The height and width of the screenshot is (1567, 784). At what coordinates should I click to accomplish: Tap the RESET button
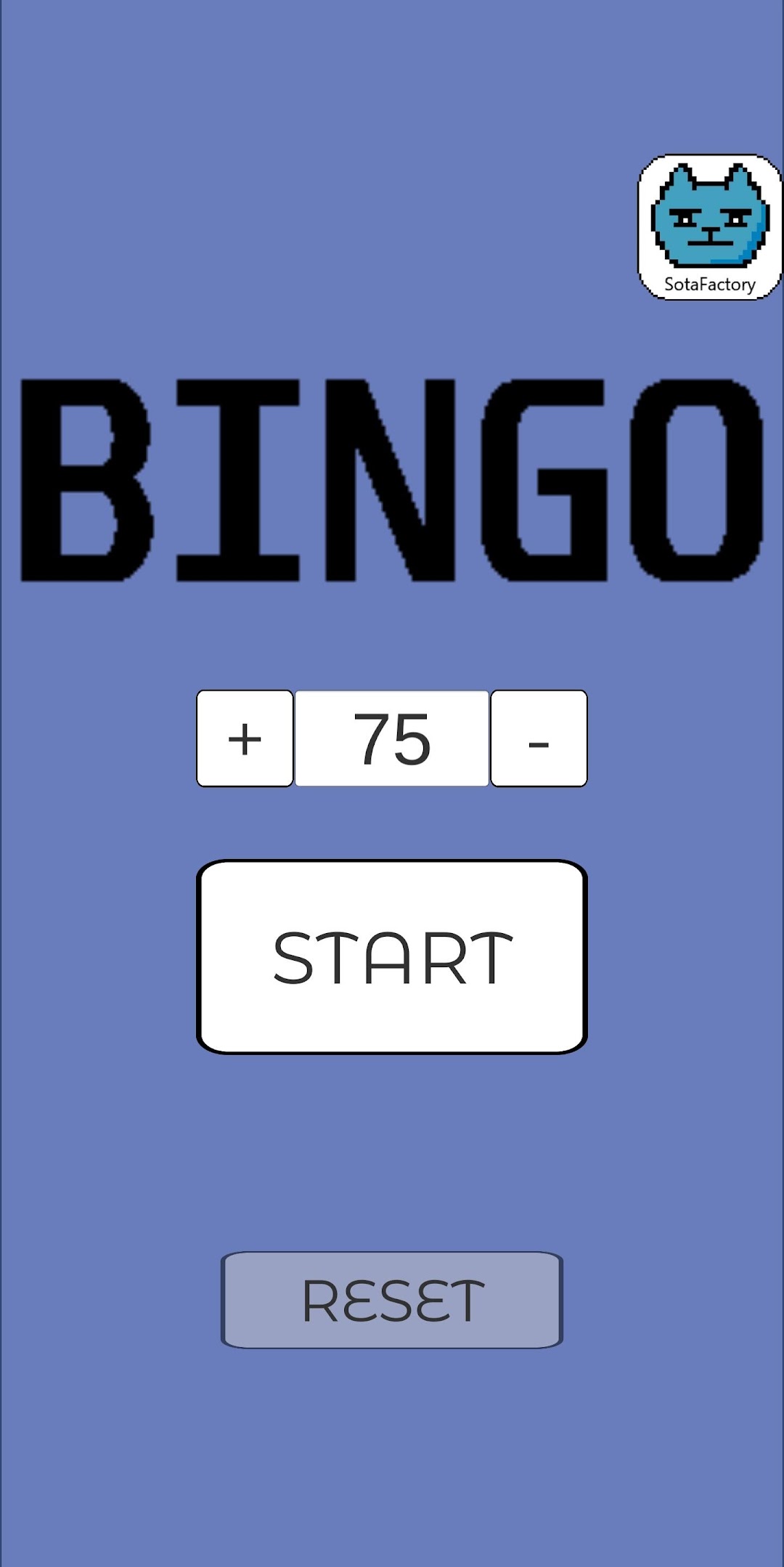pyautogui.click(x=392, y=1301)
